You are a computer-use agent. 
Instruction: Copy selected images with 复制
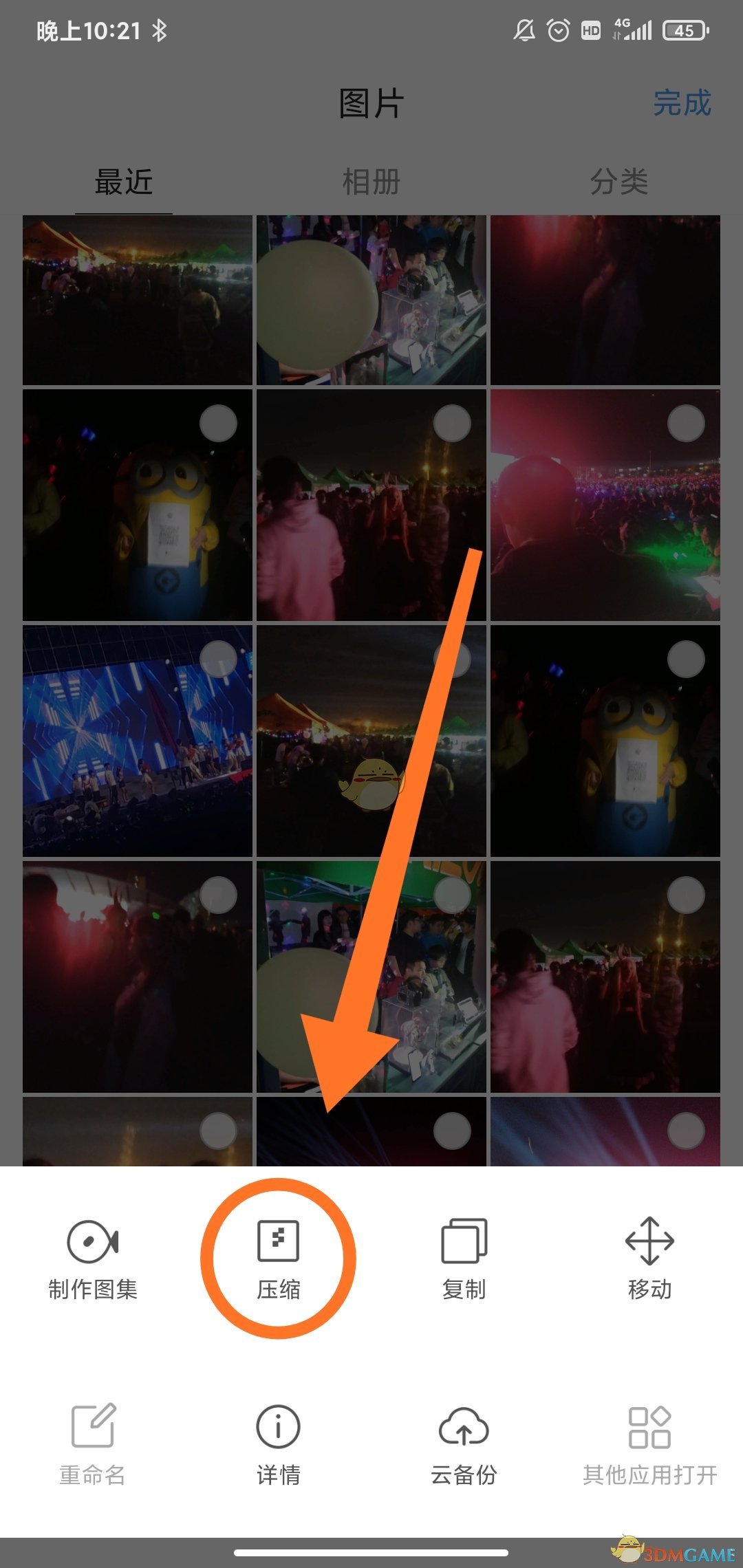464,1259
